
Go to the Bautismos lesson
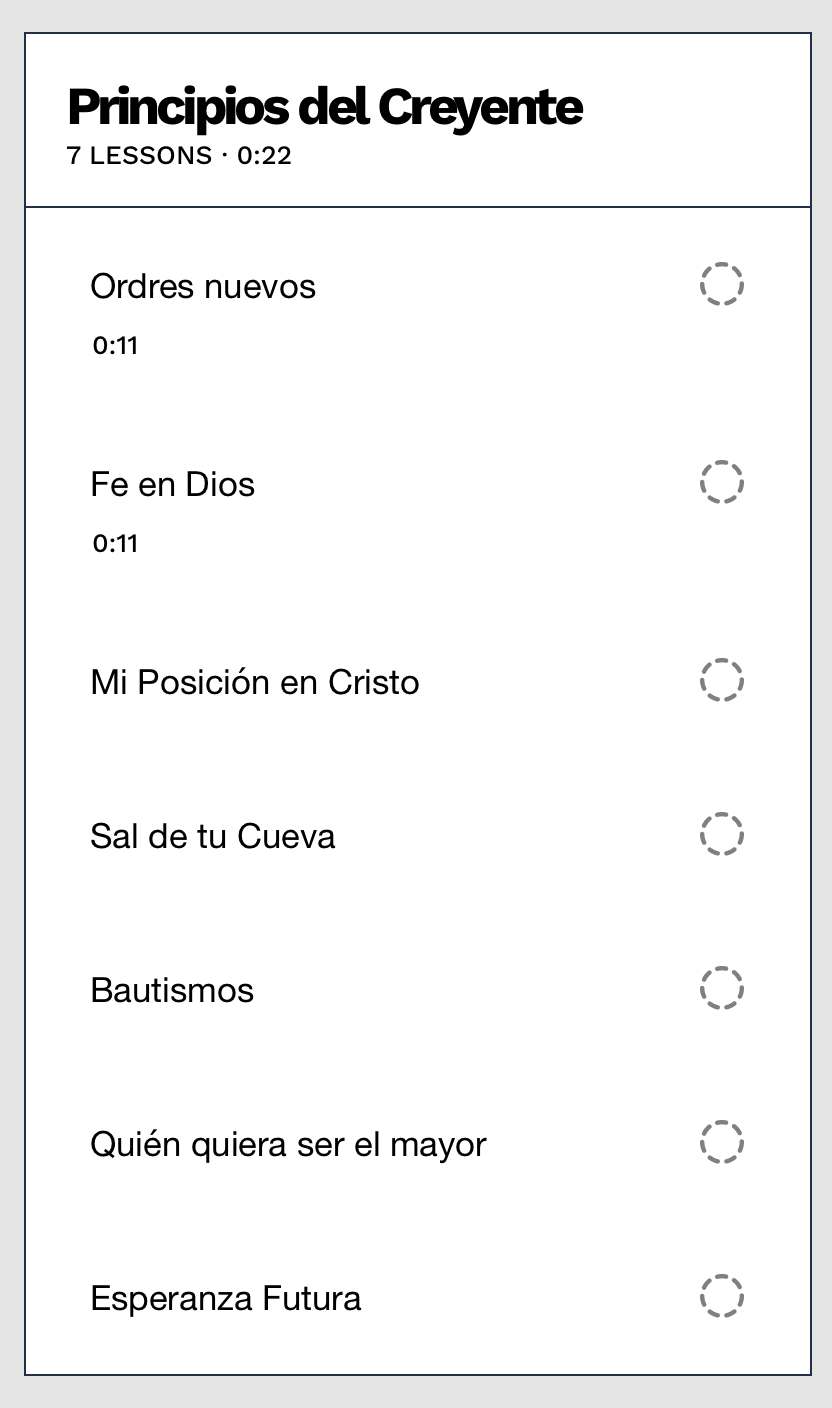172,991
